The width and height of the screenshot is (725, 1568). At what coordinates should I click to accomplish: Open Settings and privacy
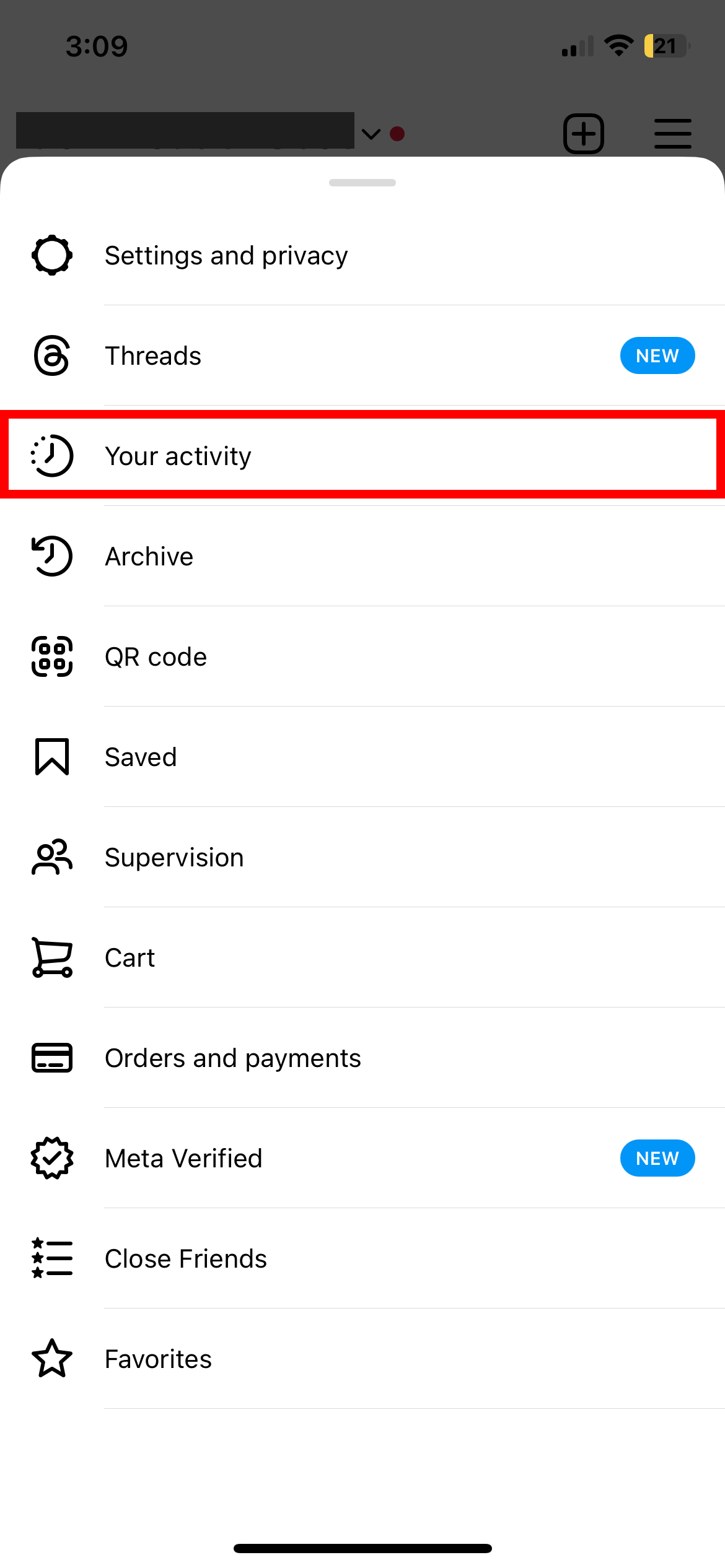[226, 256]
